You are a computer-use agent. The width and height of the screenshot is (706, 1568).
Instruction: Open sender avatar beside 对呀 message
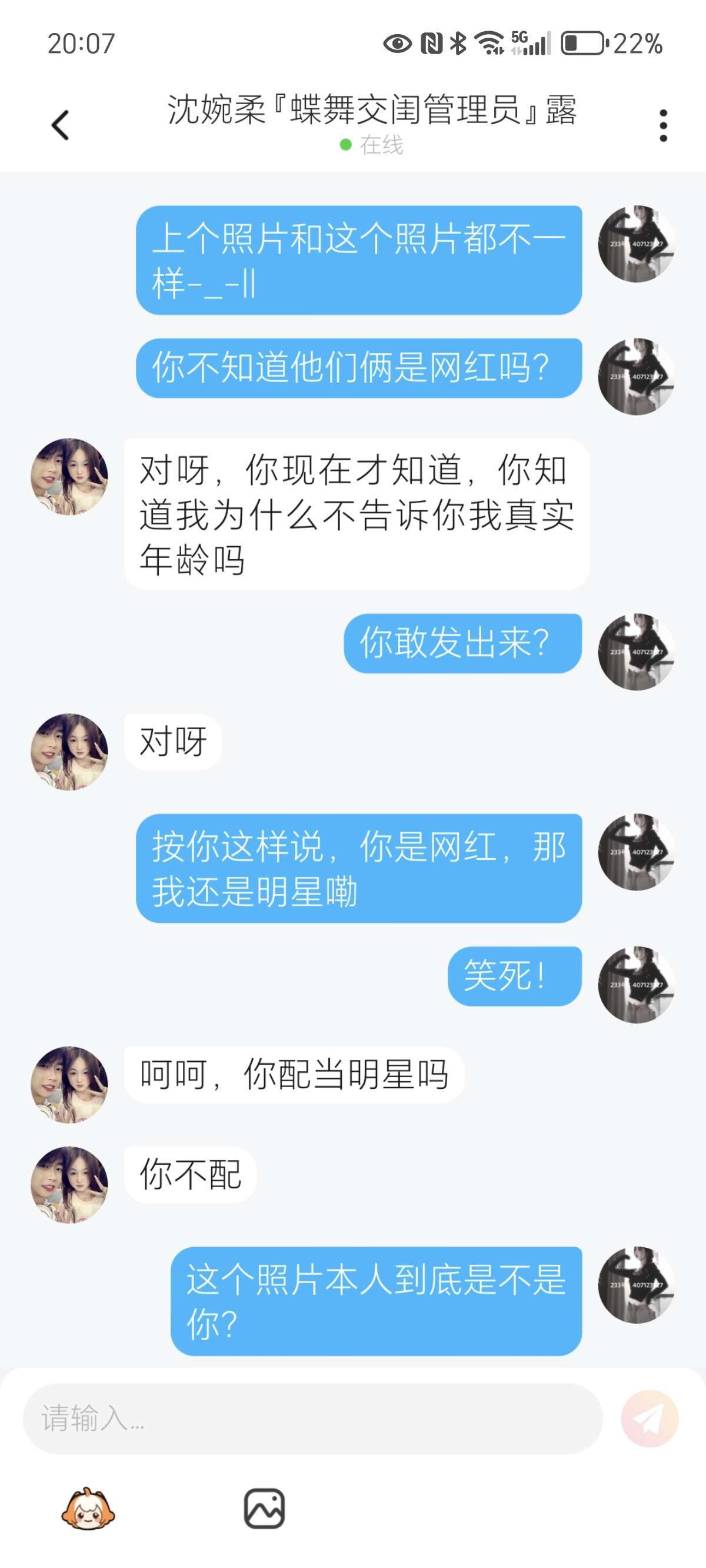(x=69, y=752)
